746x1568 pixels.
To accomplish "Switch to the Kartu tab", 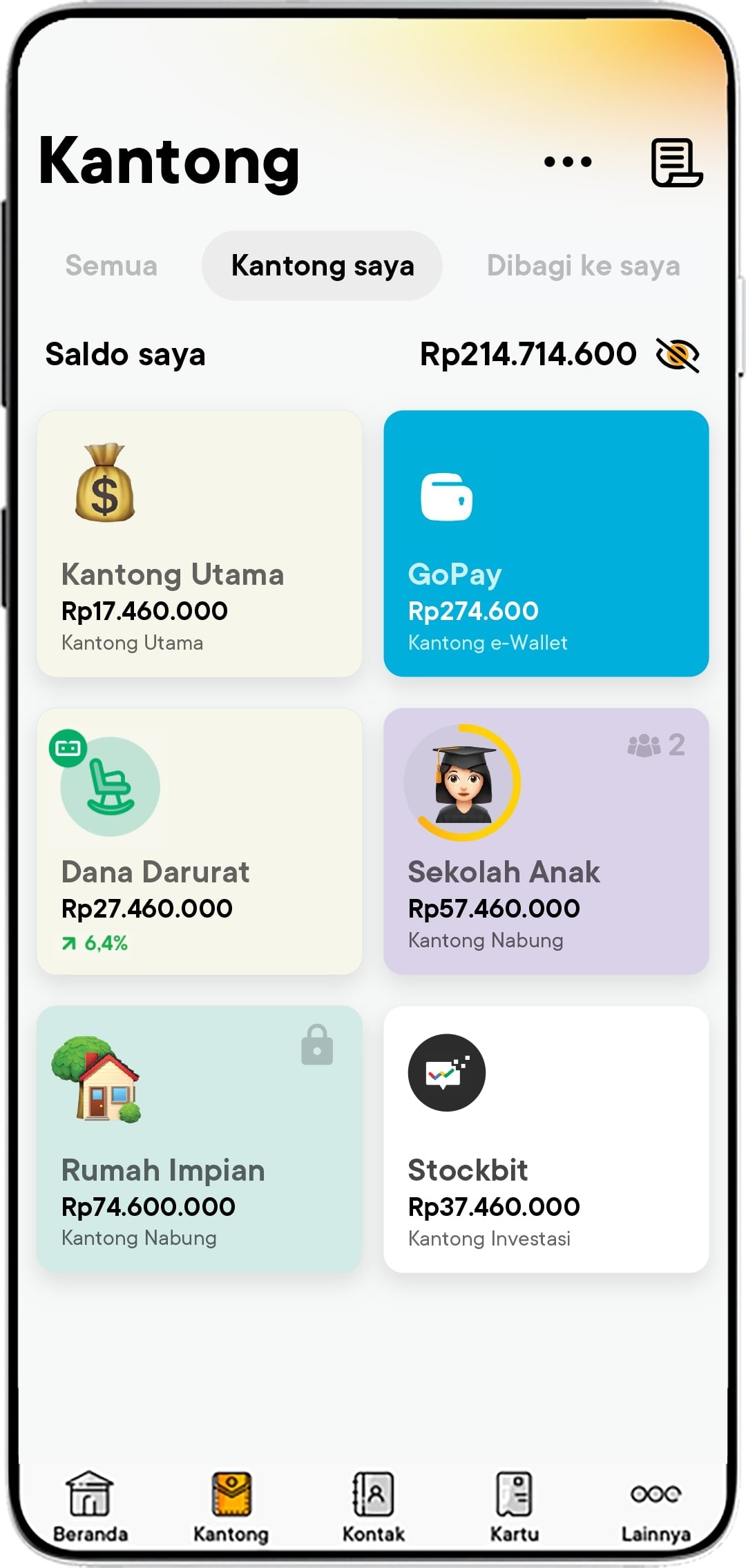I will coord(514,1508).
